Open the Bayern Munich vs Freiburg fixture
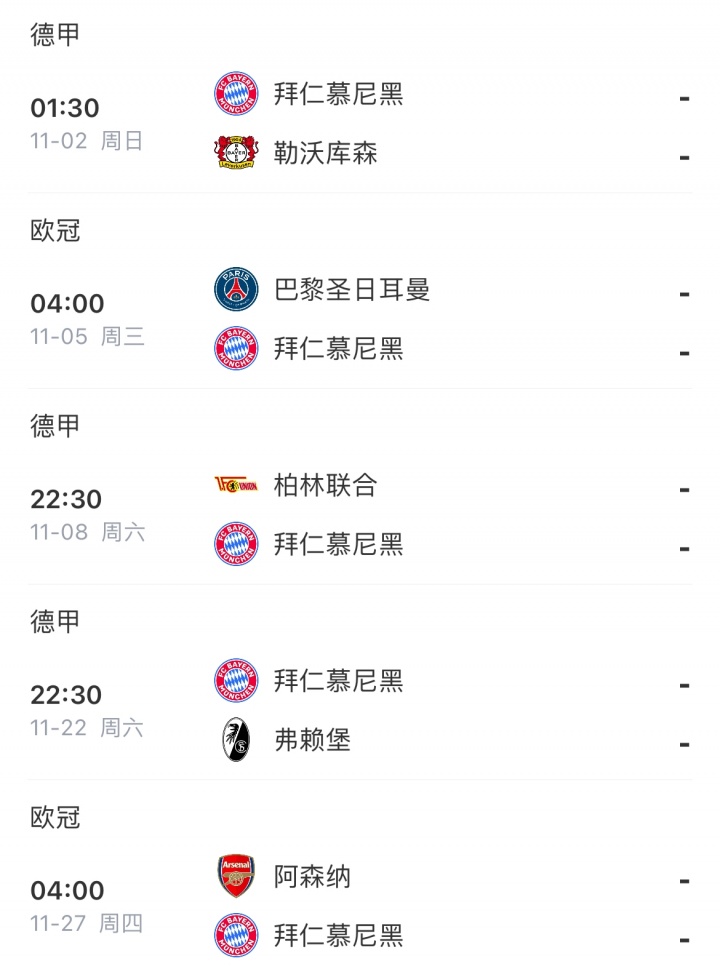The width and height of the screenshot is (720, 969). 360,712
